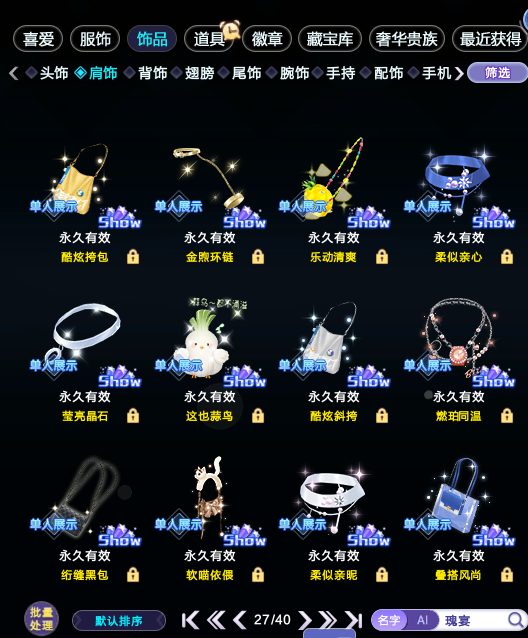Open the 藏宝库 tab
528x638 pixels.
point(329,39)
